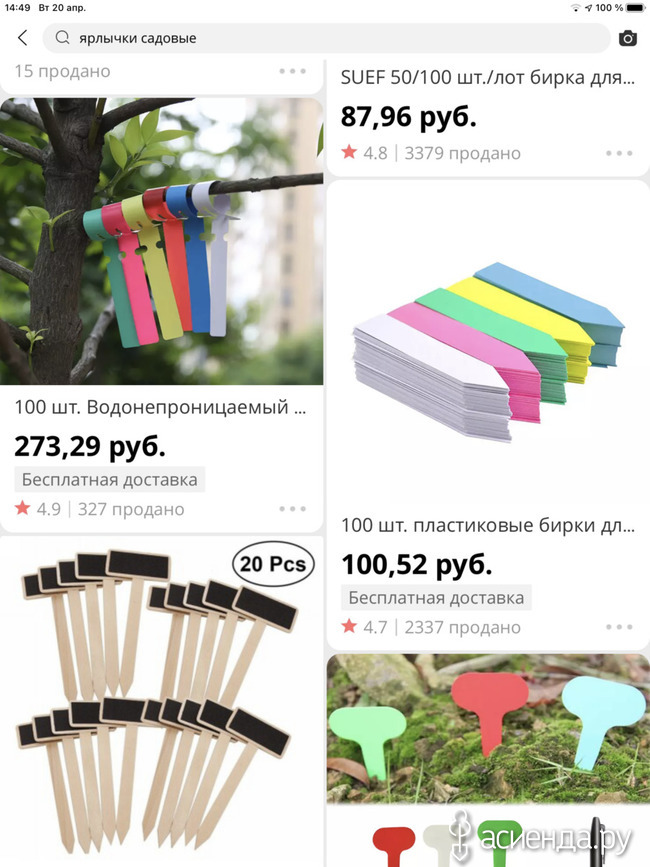
Task: Go back with the arrow icon
Action: 22,38
